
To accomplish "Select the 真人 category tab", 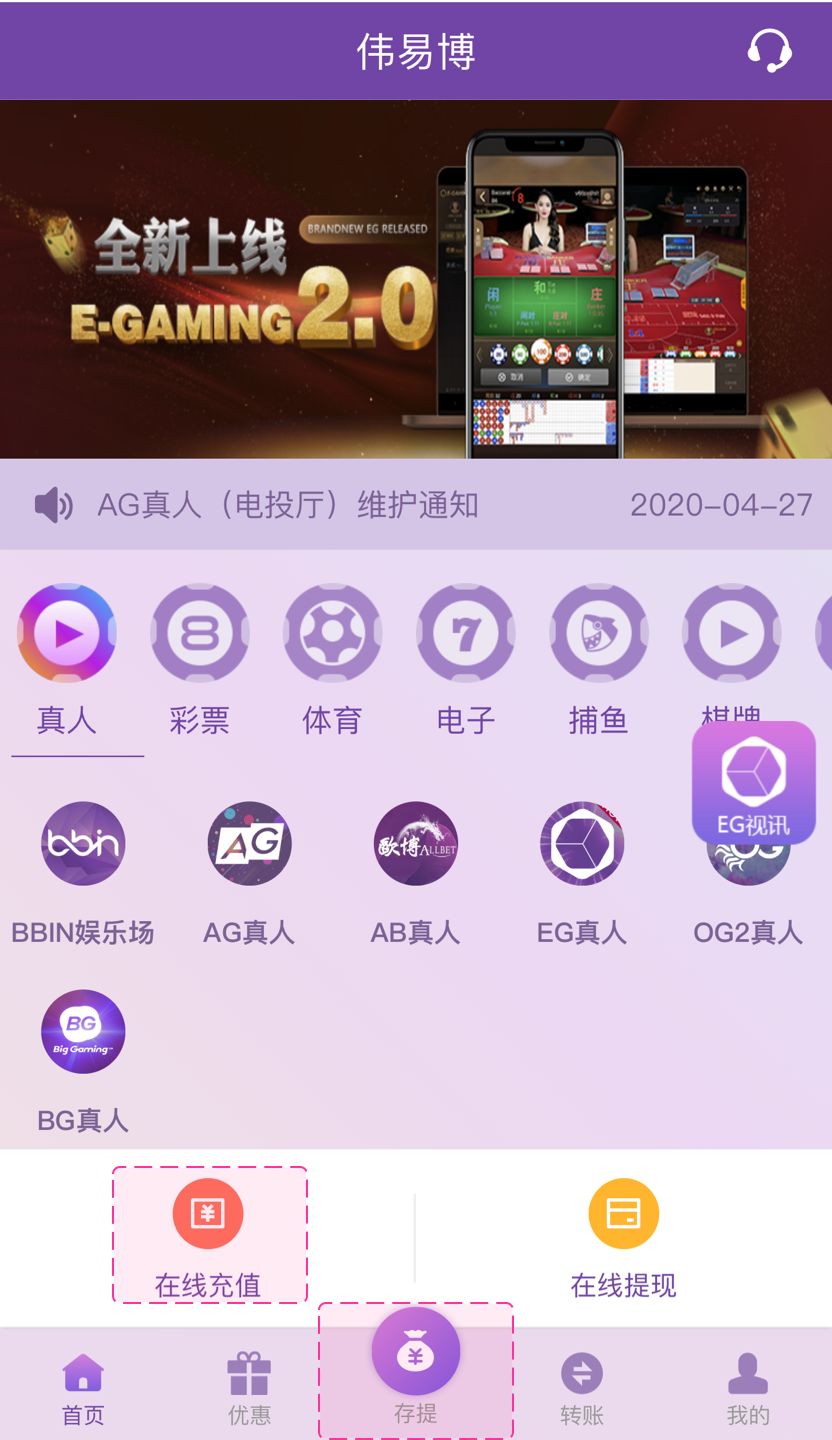I will [x=67, y=660].
